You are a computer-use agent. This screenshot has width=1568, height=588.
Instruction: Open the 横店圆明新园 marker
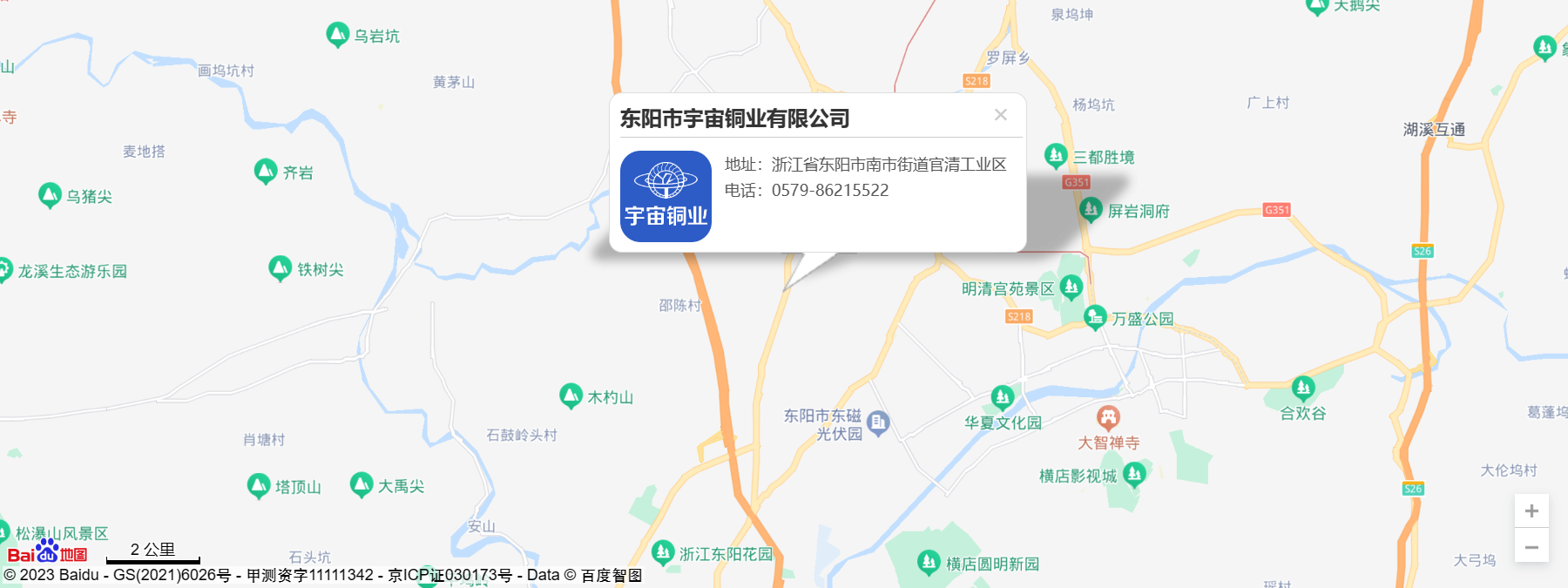pos(929,562)
